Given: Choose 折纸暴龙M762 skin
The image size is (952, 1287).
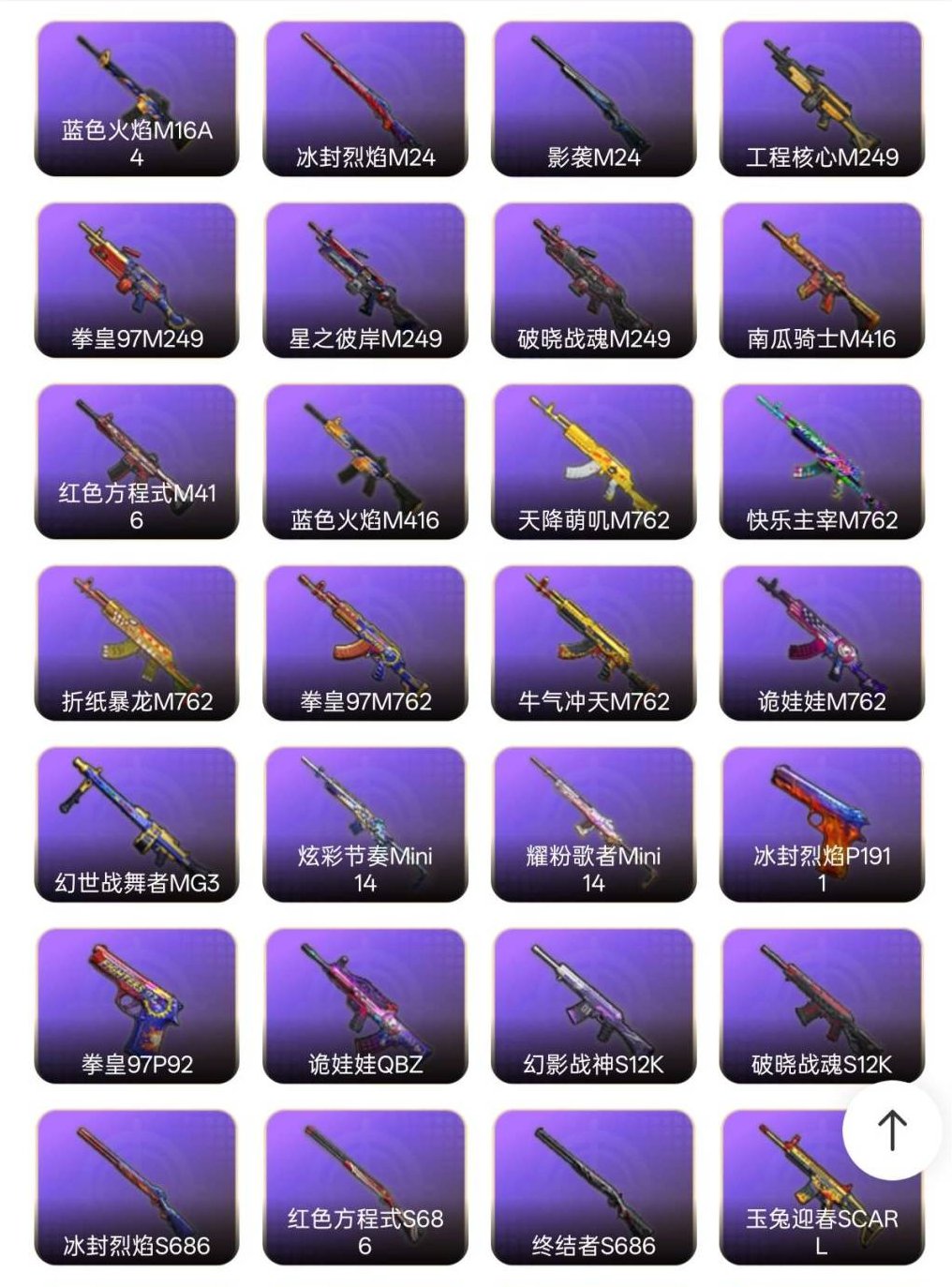Looking at the screenshot, I should pyautogui.click(x=137, y=643).
